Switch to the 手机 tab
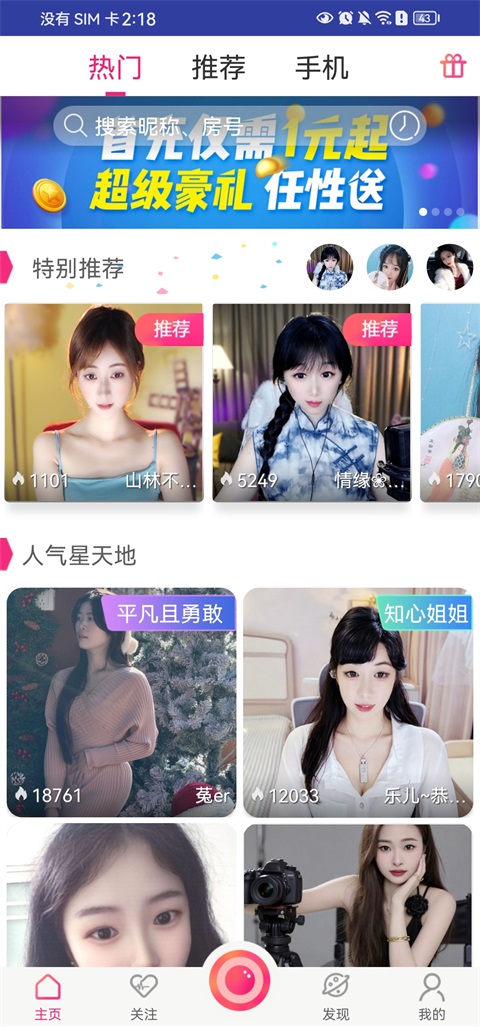This screenshot has height=1027, width=480. click(322, 68)
